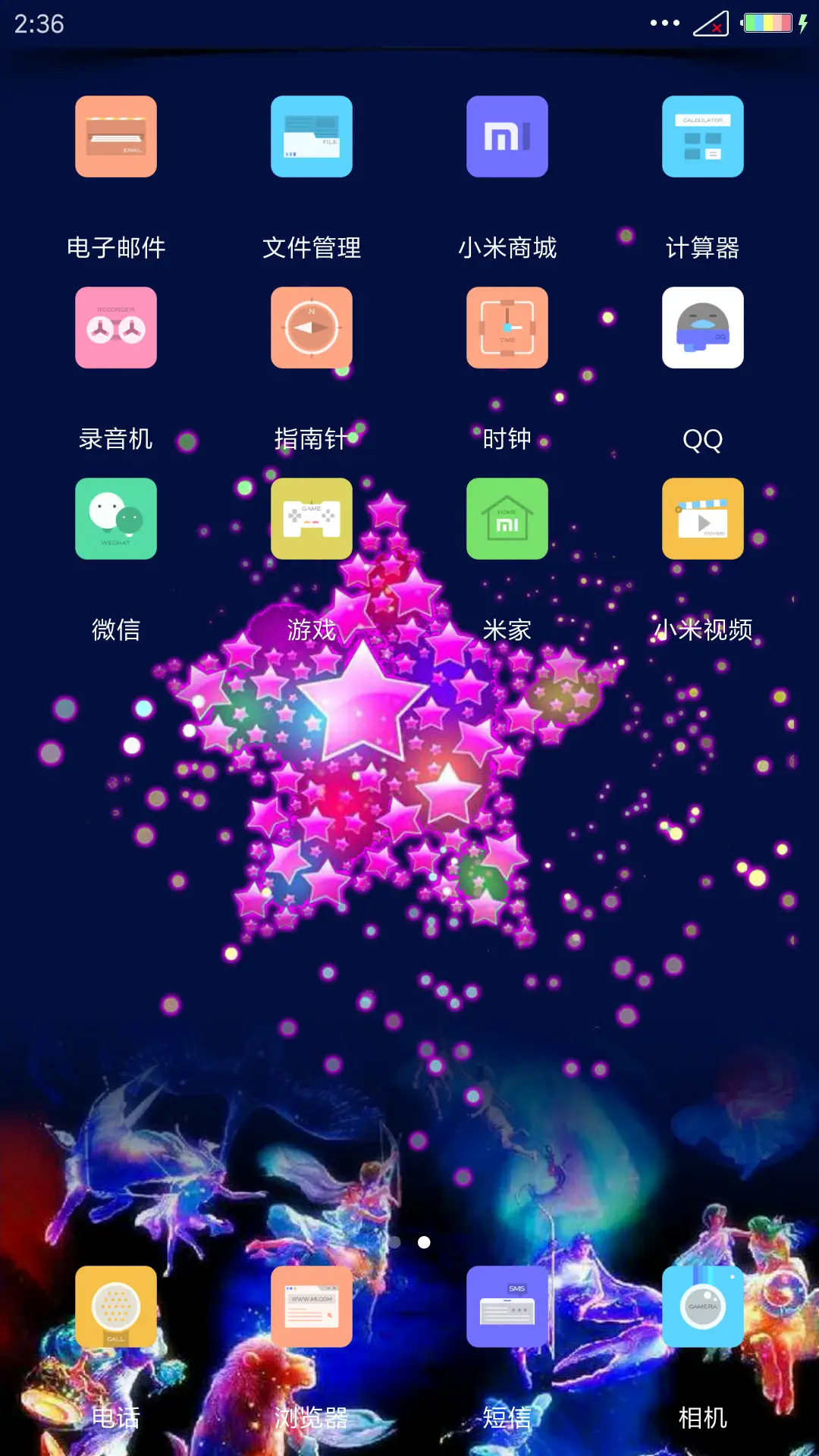Open the 计算器 calculator app
Image resolution: width=819 pixels, height=1456 pixels.
[702, 136]
